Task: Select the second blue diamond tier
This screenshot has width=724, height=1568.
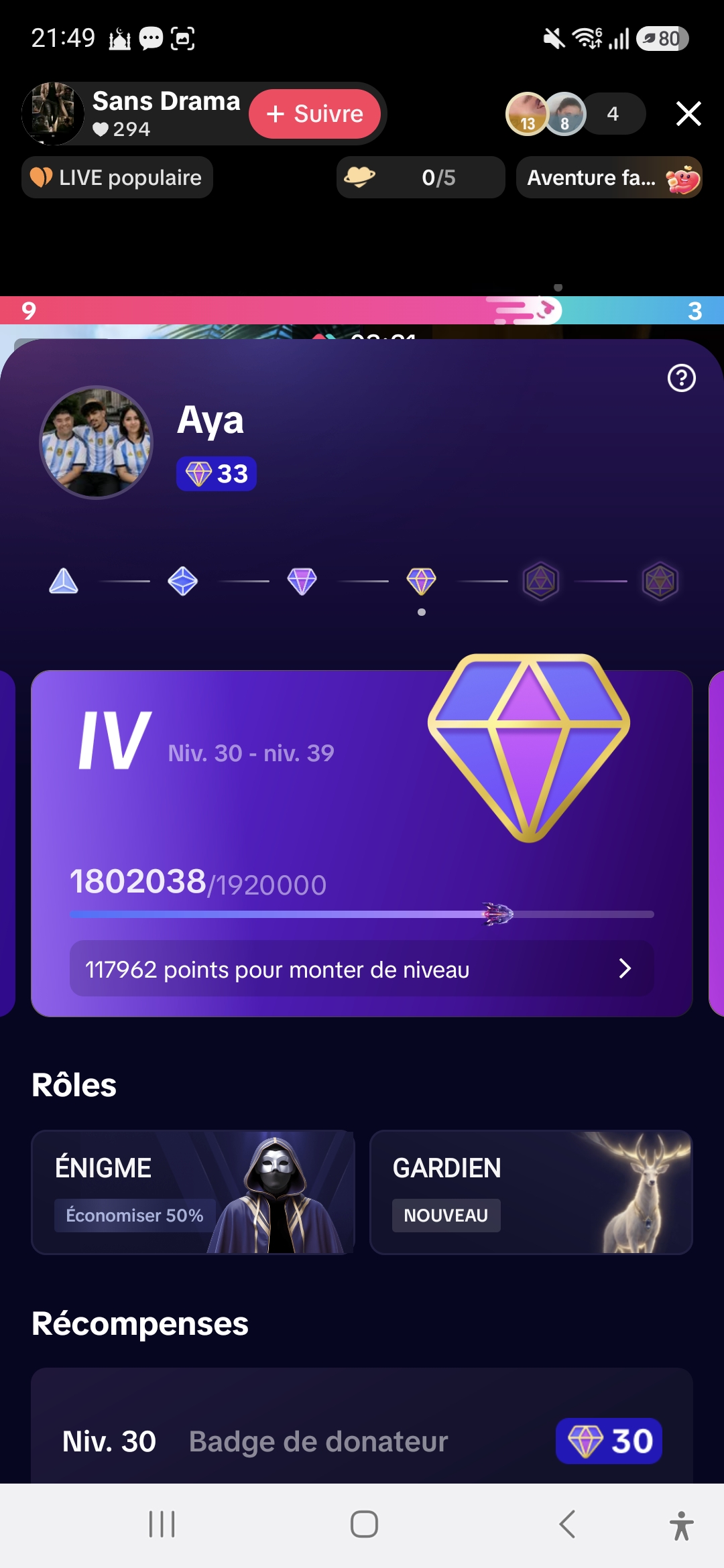Action: [182, 581]
